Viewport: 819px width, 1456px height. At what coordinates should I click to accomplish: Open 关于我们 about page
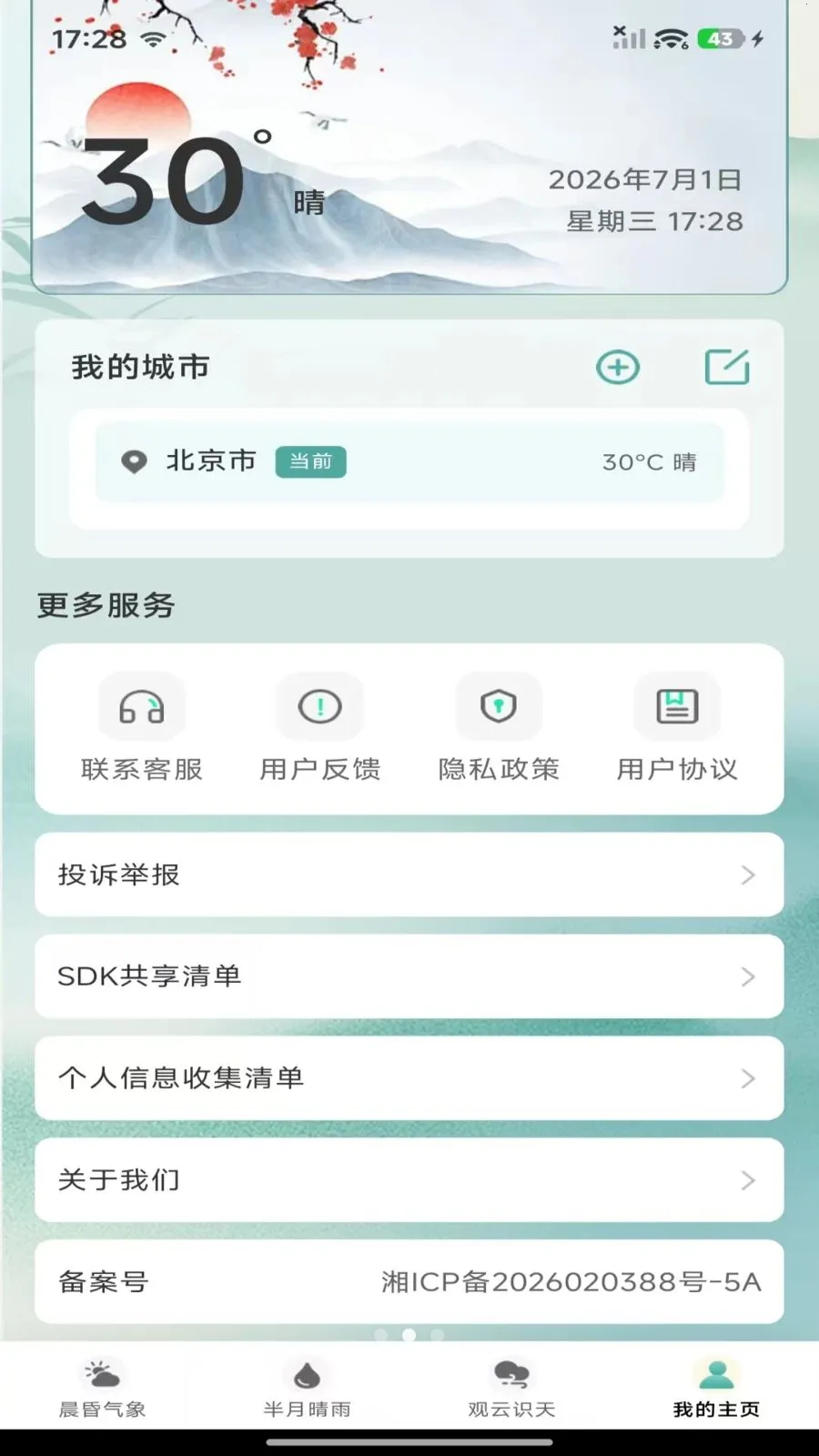coord(409,1180)
